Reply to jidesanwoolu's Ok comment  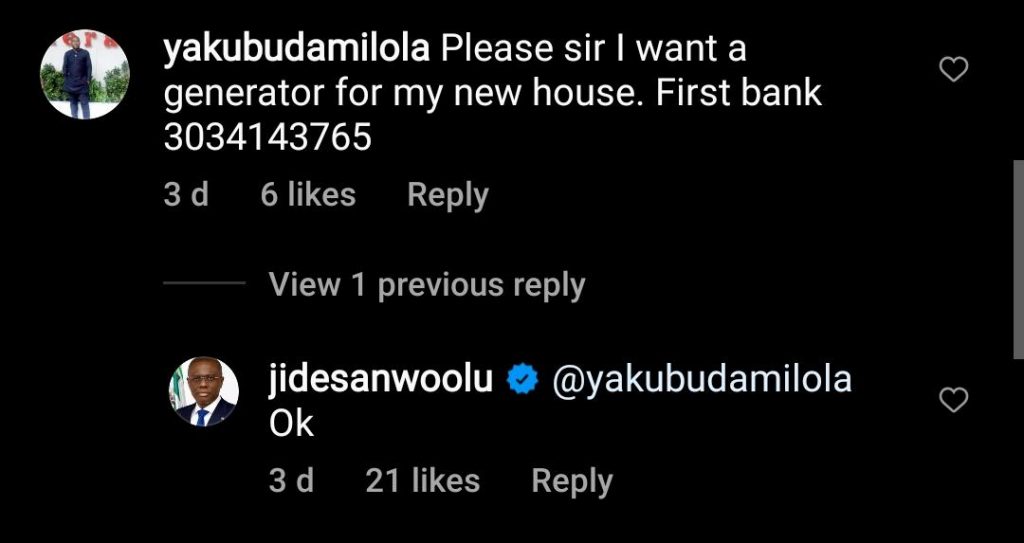(x=571, y=481)
